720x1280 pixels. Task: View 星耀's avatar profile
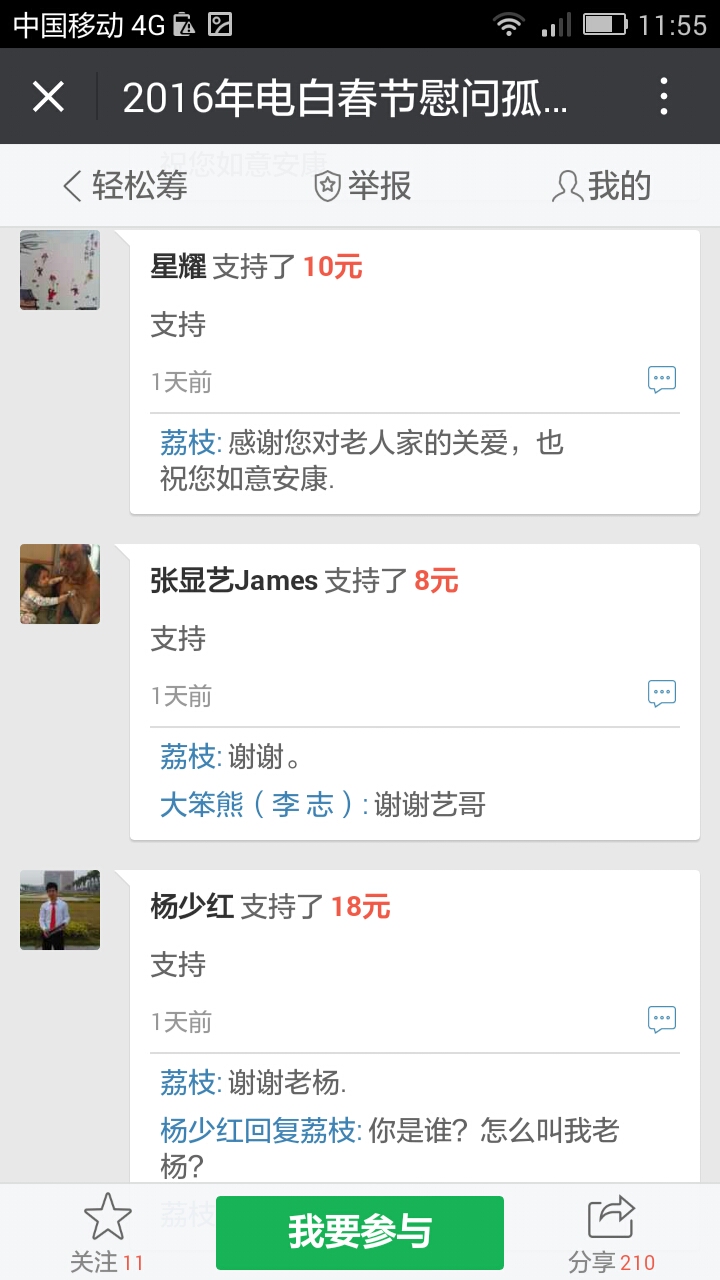pyautogui.click(x=60, y=270)
